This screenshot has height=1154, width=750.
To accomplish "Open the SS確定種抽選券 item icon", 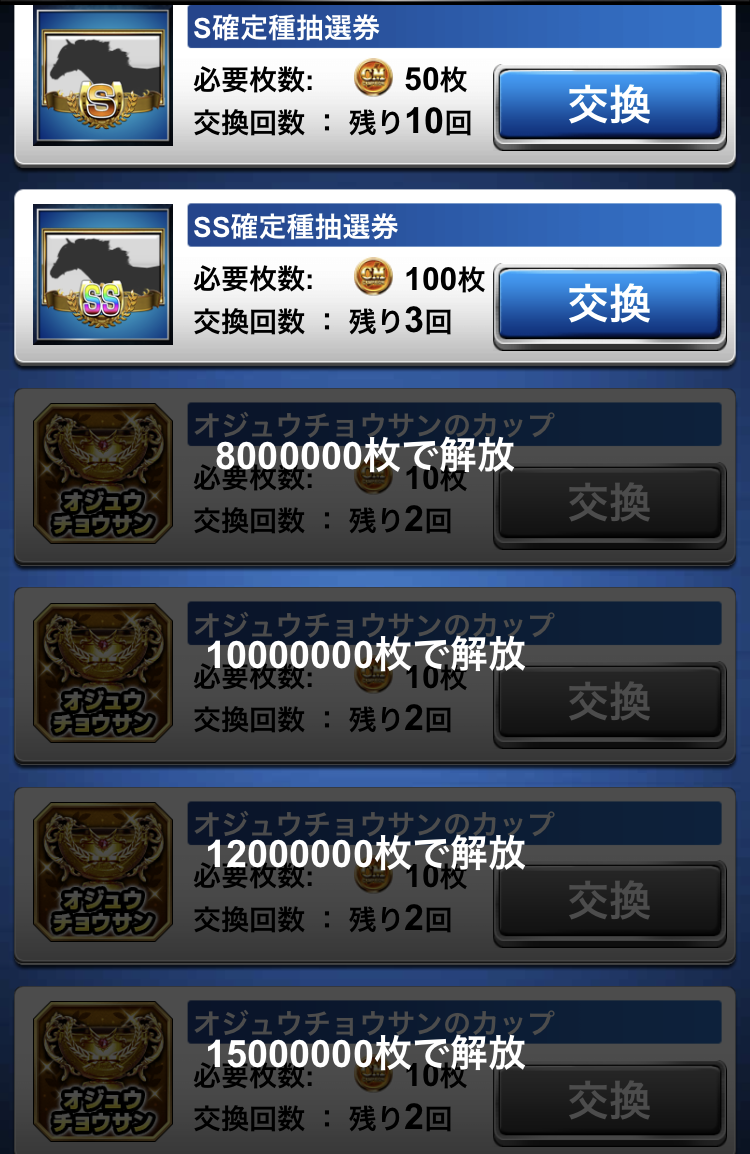I will tap(103, 275).
